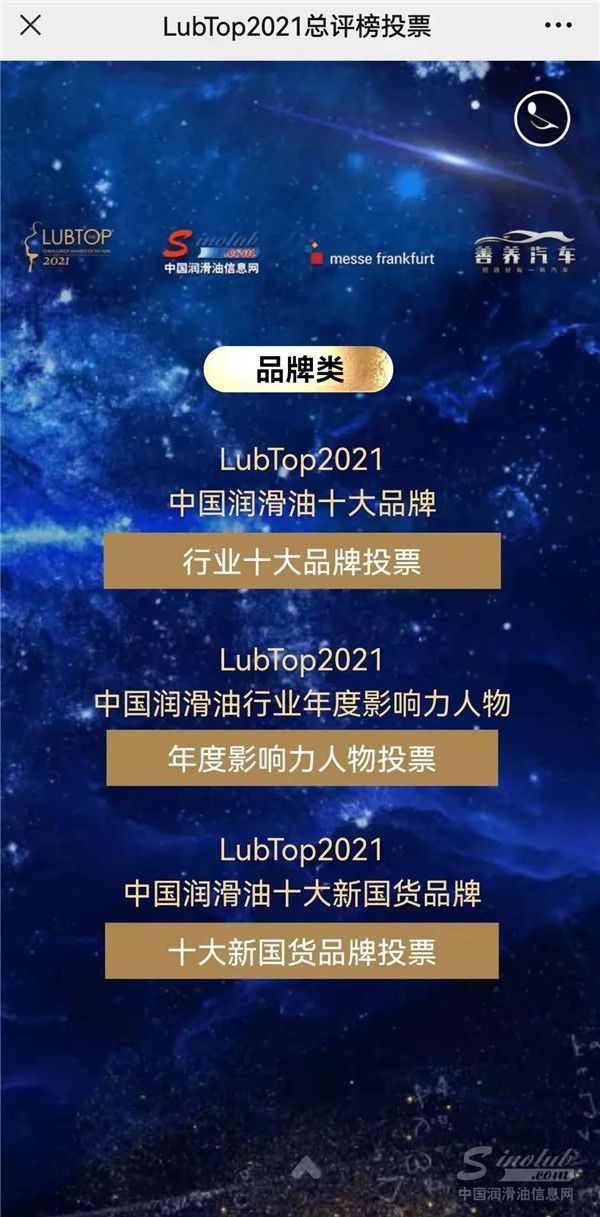Open the three-dot overflow menu
Image resolution: width=600 pixels, height=1217 pixels.
pos(564,26)
